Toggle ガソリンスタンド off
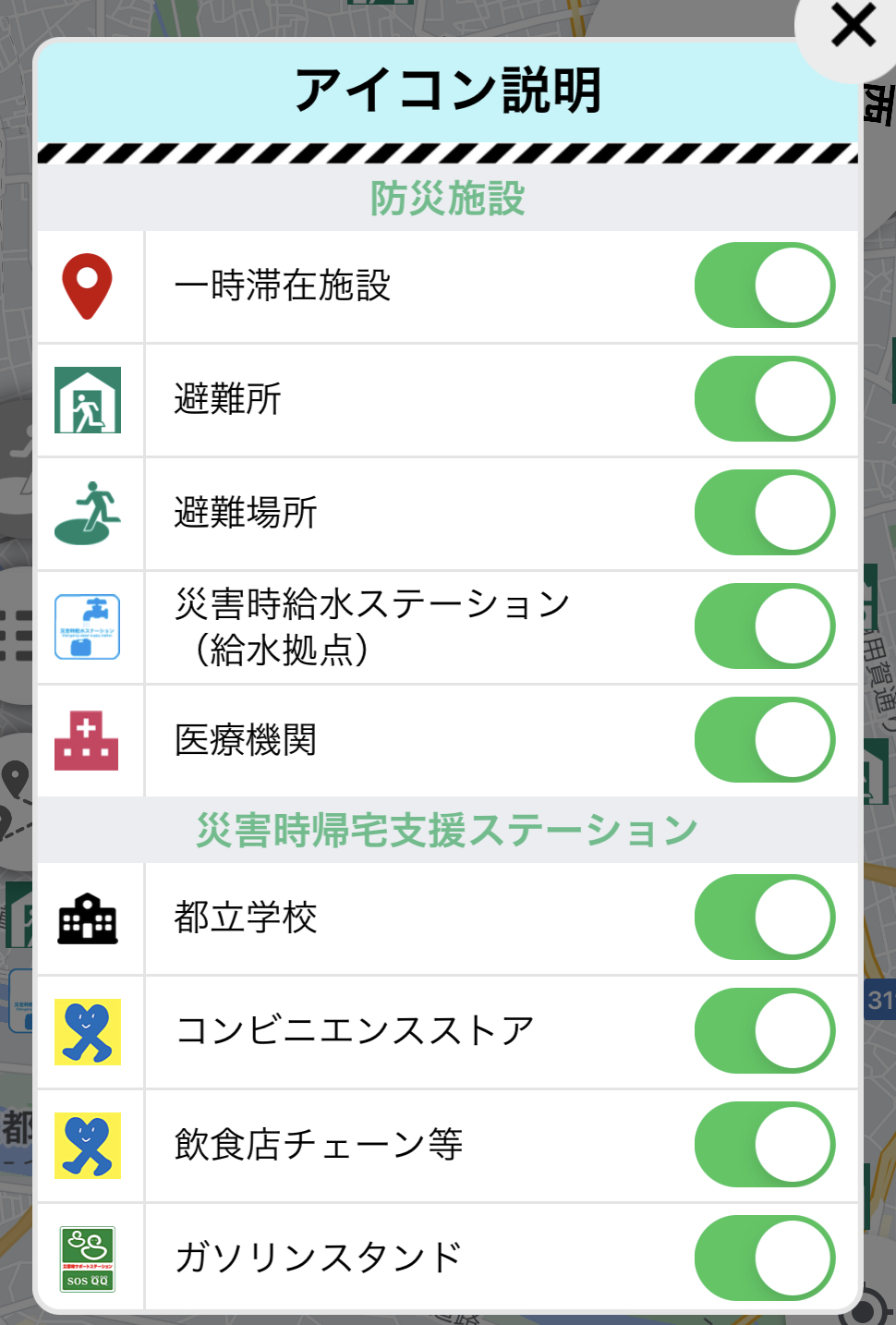 (764, 1258)
